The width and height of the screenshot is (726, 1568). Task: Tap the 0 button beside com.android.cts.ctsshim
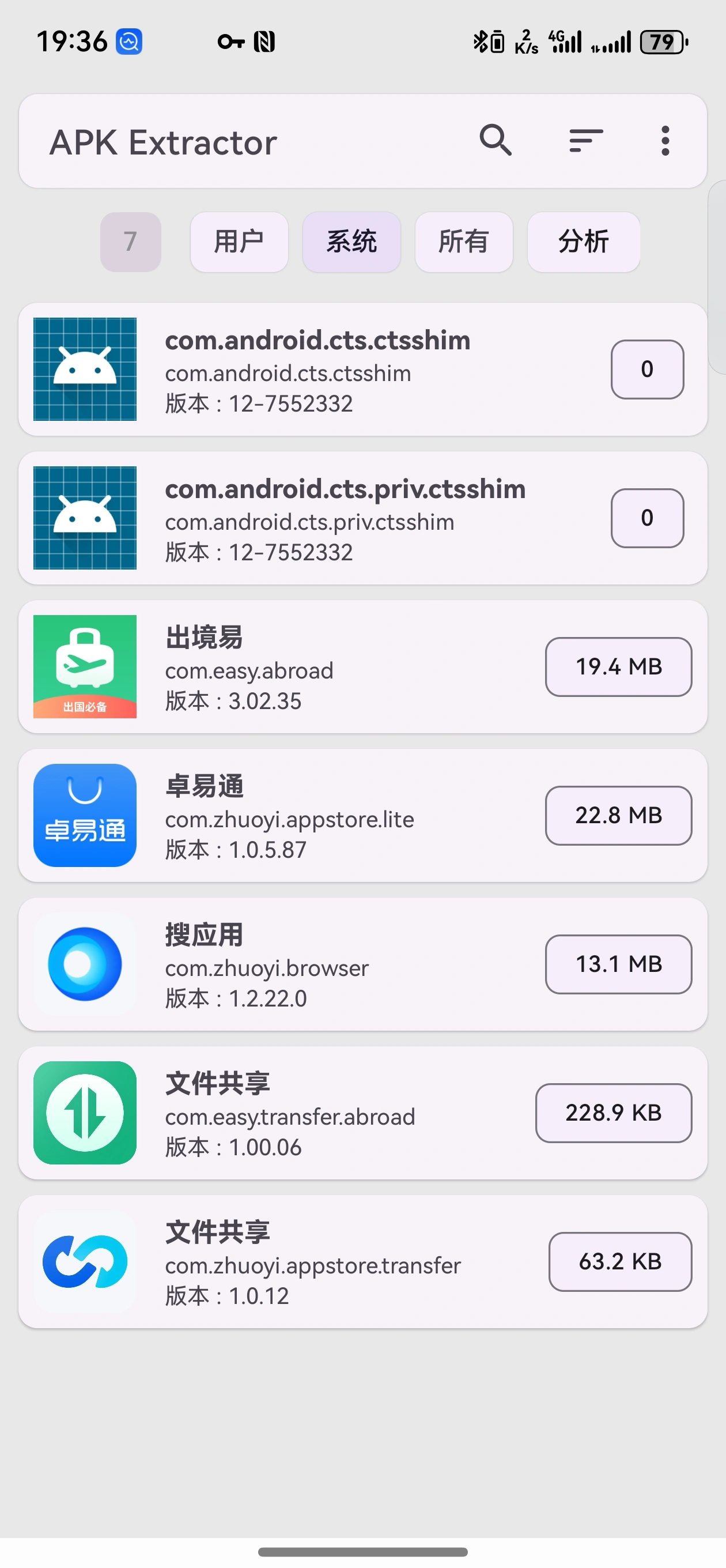pos(647,369)
